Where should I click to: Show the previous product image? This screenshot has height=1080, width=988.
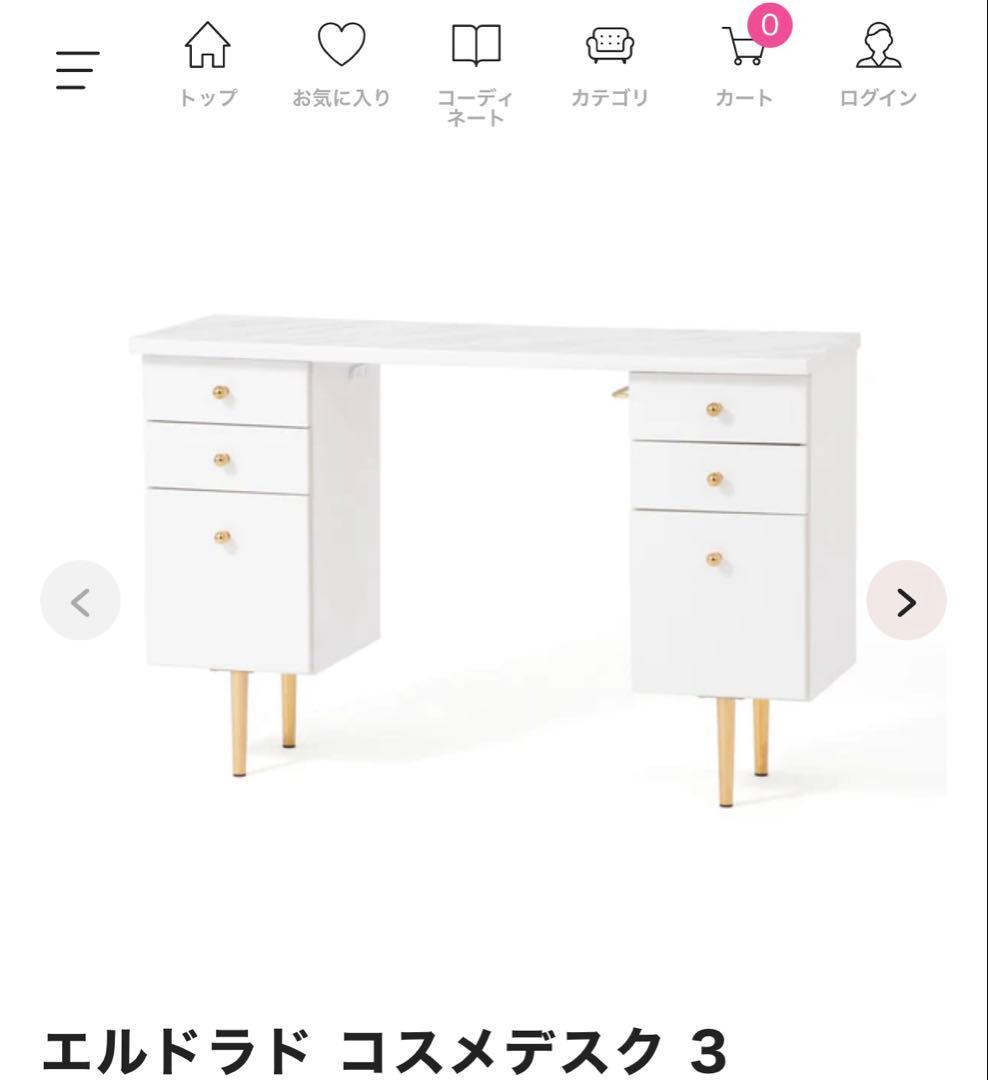tap(80, 601)
